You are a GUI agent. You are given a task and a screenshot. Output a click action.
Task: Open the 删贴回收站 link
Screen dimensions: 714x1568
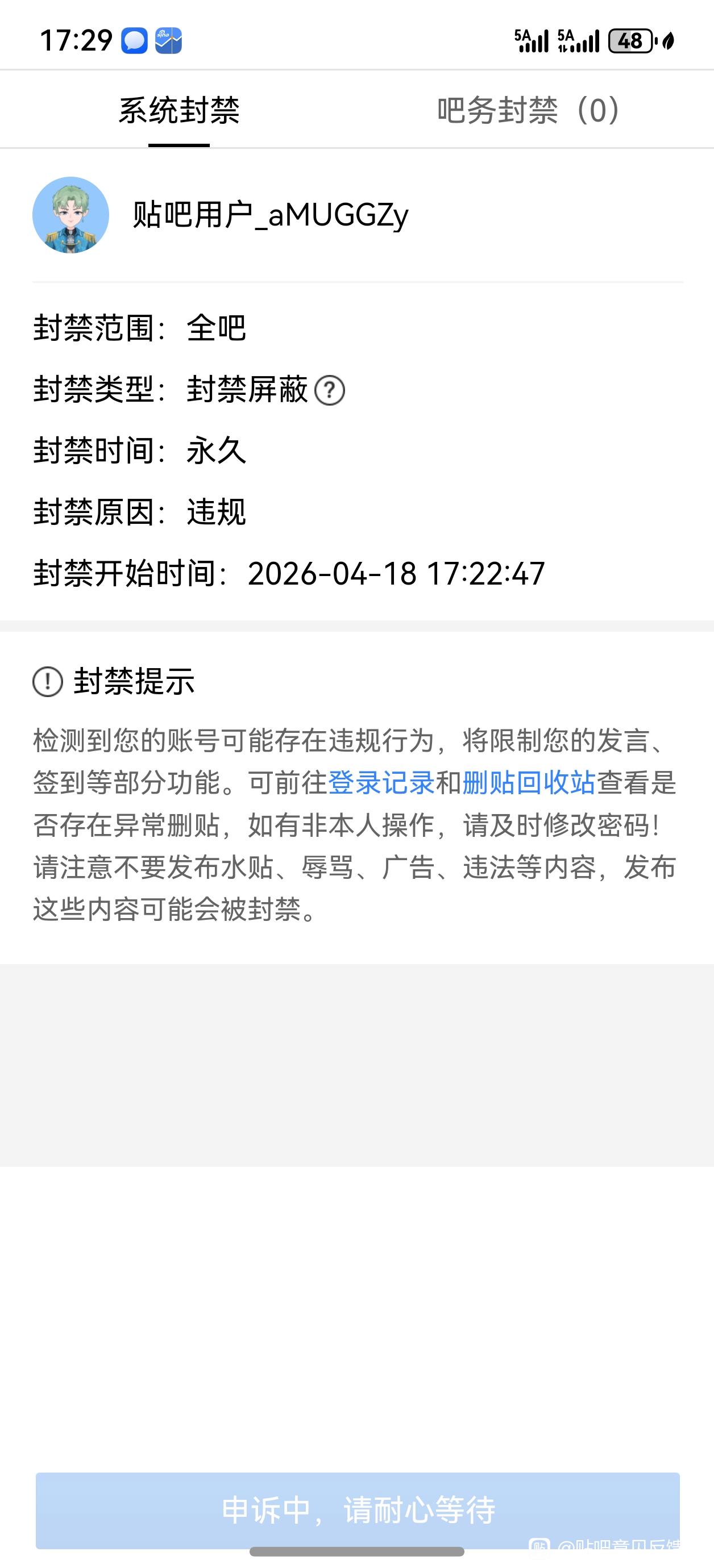coord(528,783)
